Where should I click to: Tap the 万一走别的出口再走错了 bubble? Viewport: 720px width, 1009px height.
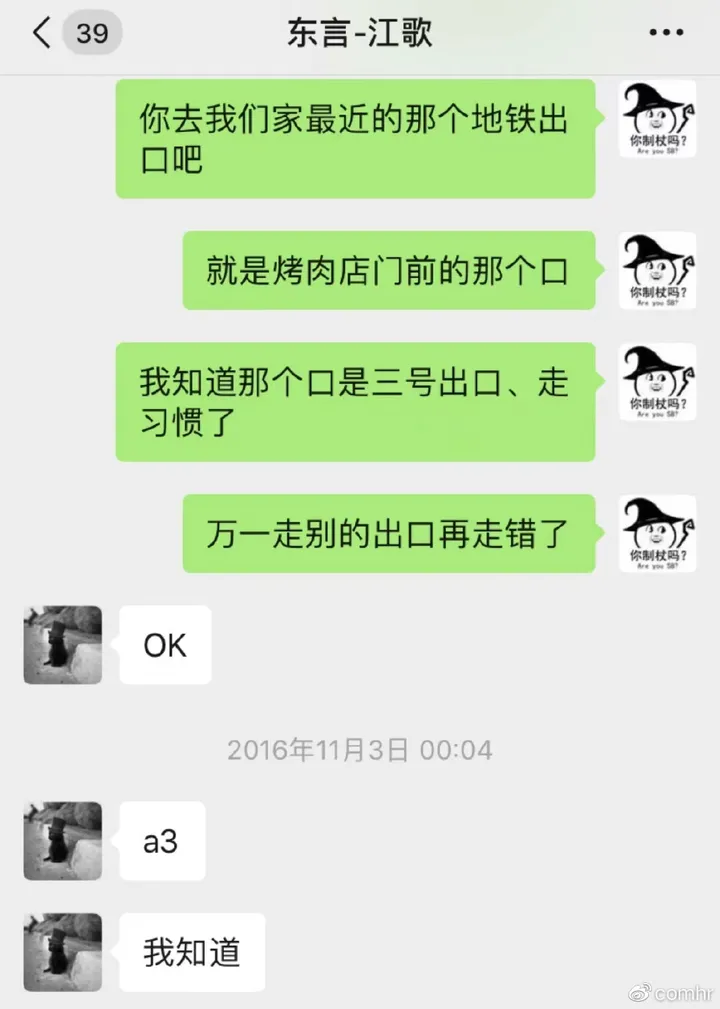coord(388,532)
